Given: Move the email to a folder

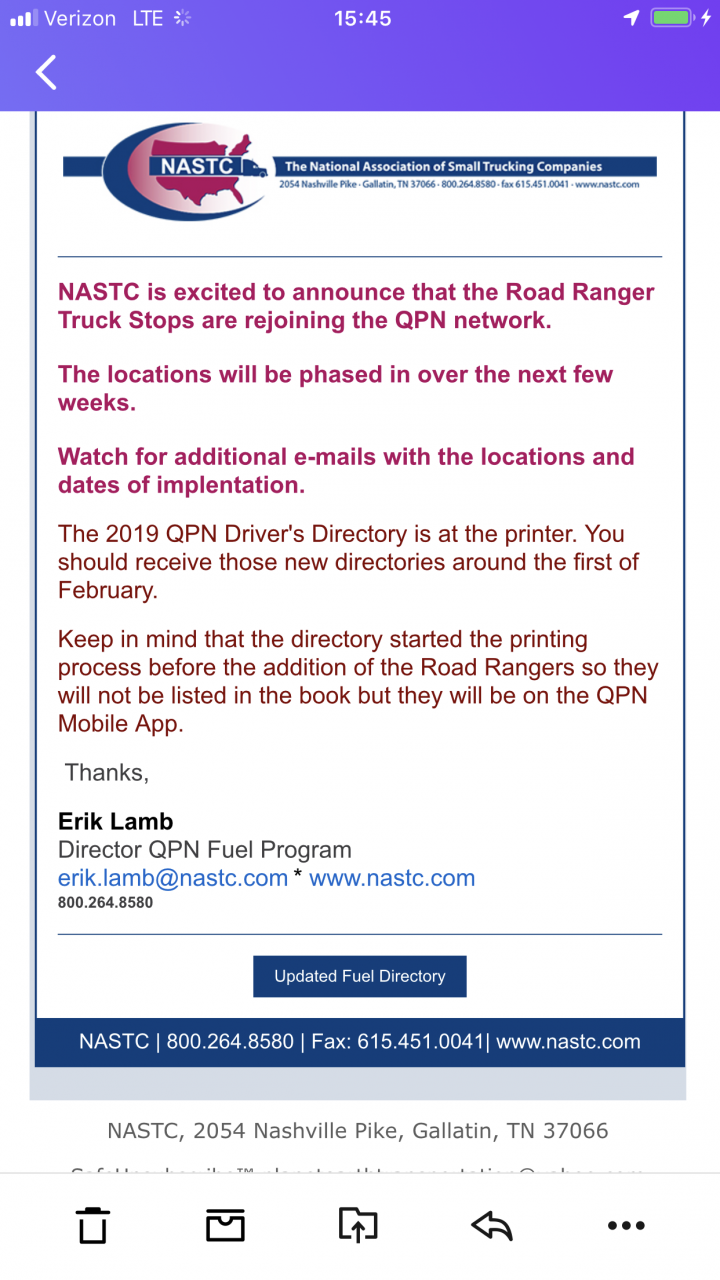Looking at the screenshot, I should 358,1224.
